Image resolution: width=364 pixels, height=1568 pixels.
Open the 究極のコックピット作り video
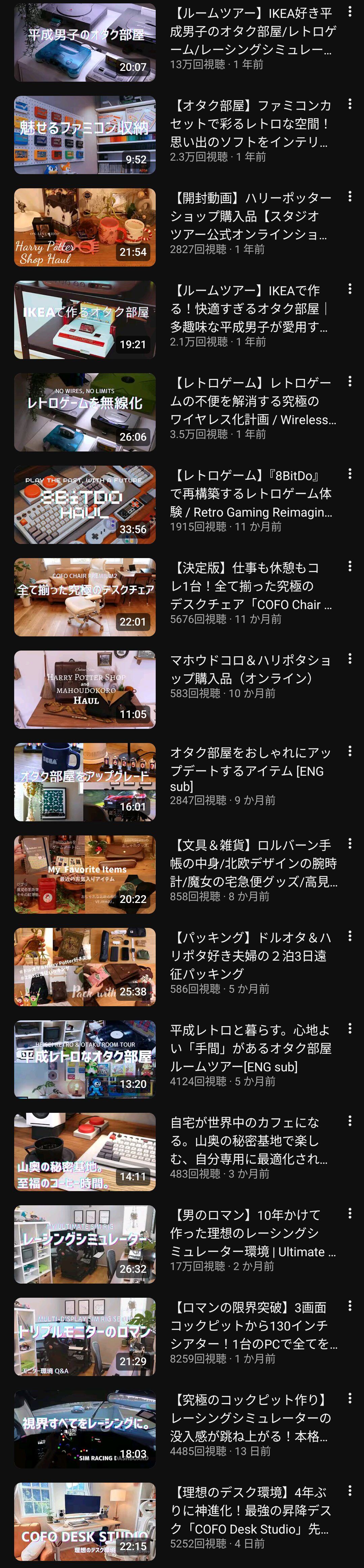click(x=85, y=1430)
